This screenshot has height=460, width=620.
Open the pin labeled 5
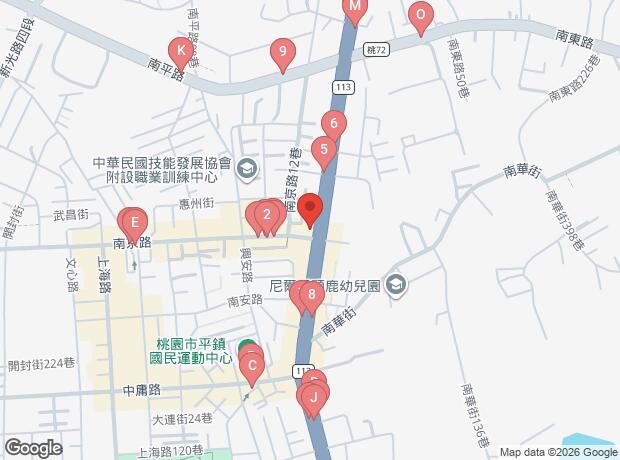tap(323, 152)
